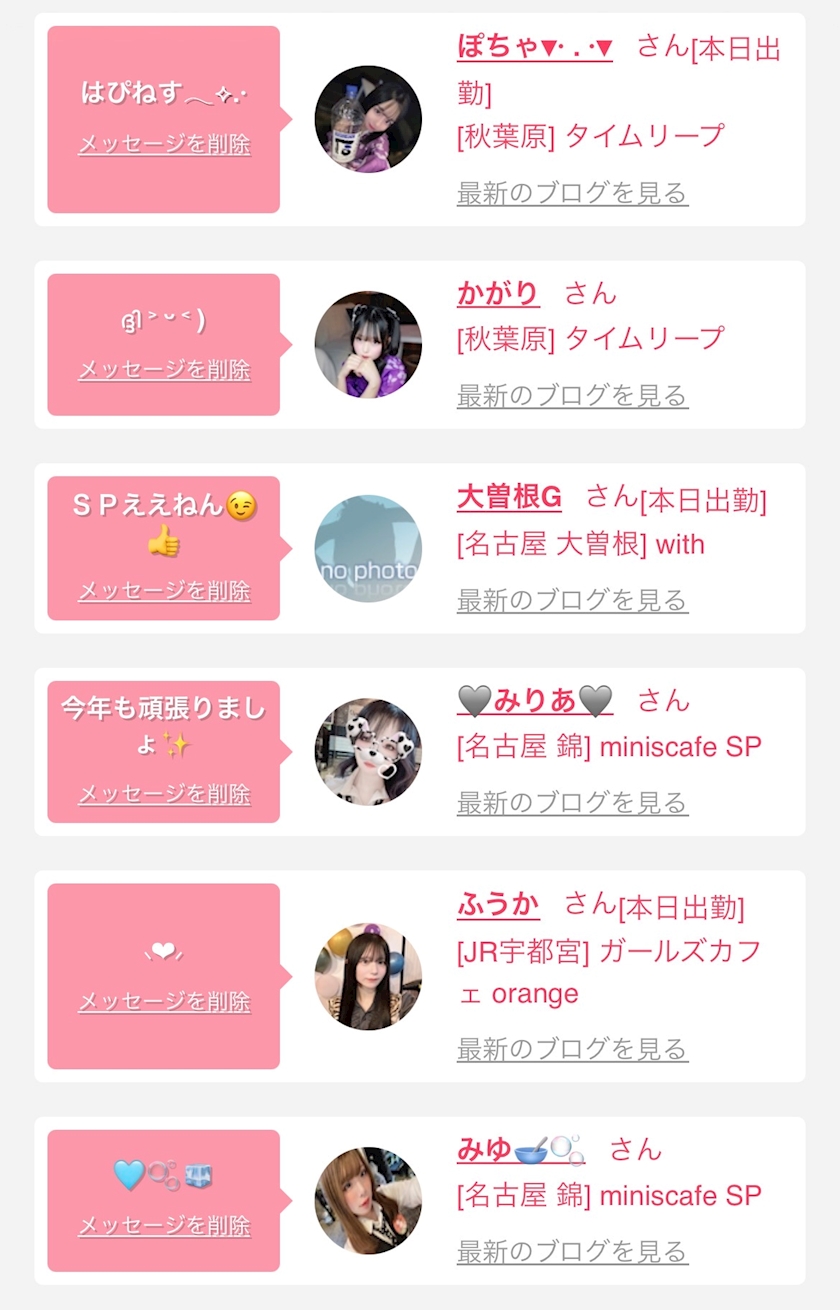Screen dimensions: 840x1310
Task: Delete the SPええねん message
Action: point(164,591)
